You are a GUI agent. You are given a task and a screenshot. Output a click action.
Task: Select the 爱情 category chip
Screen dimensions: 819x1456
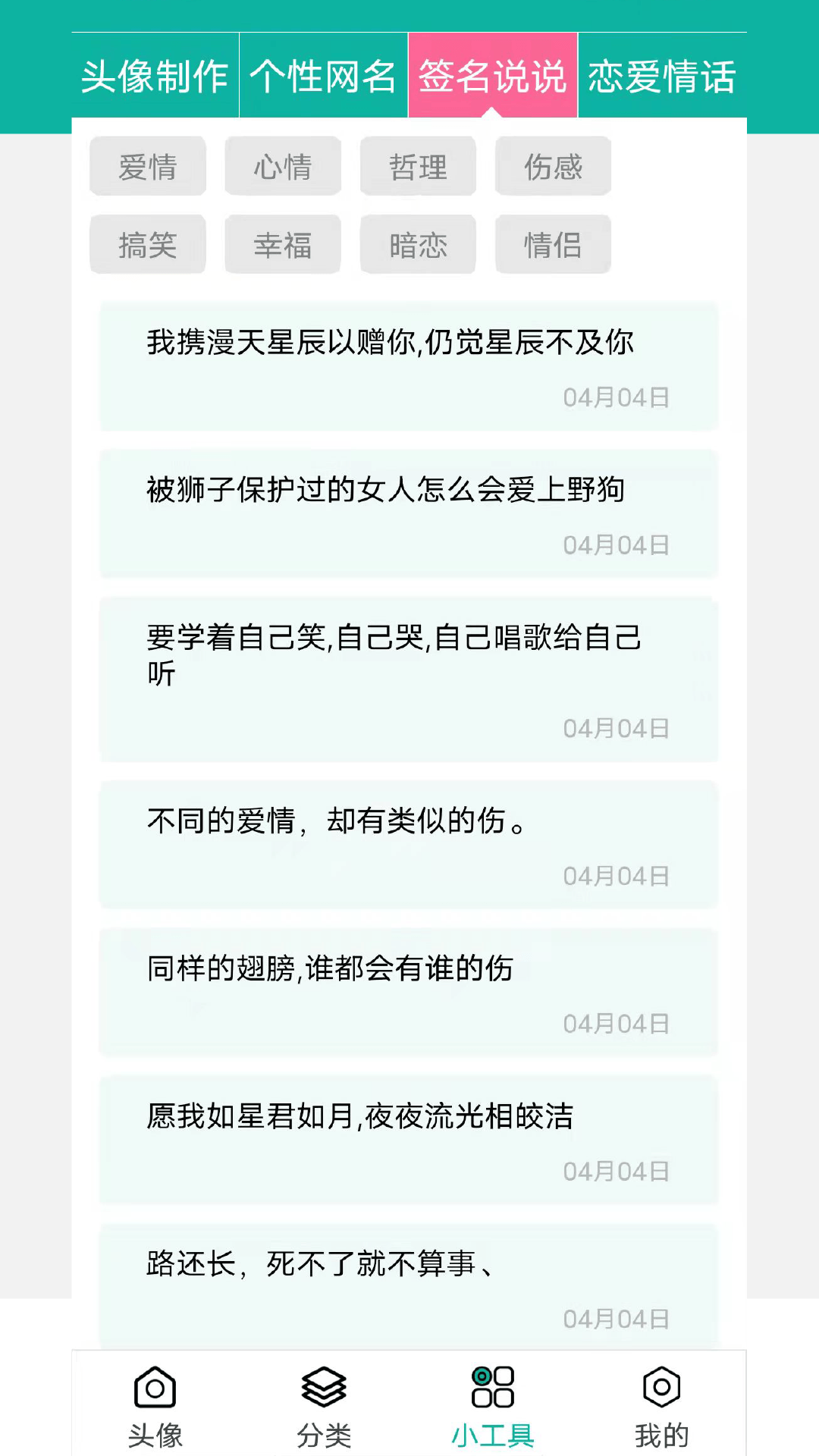(x=148, y=167)
